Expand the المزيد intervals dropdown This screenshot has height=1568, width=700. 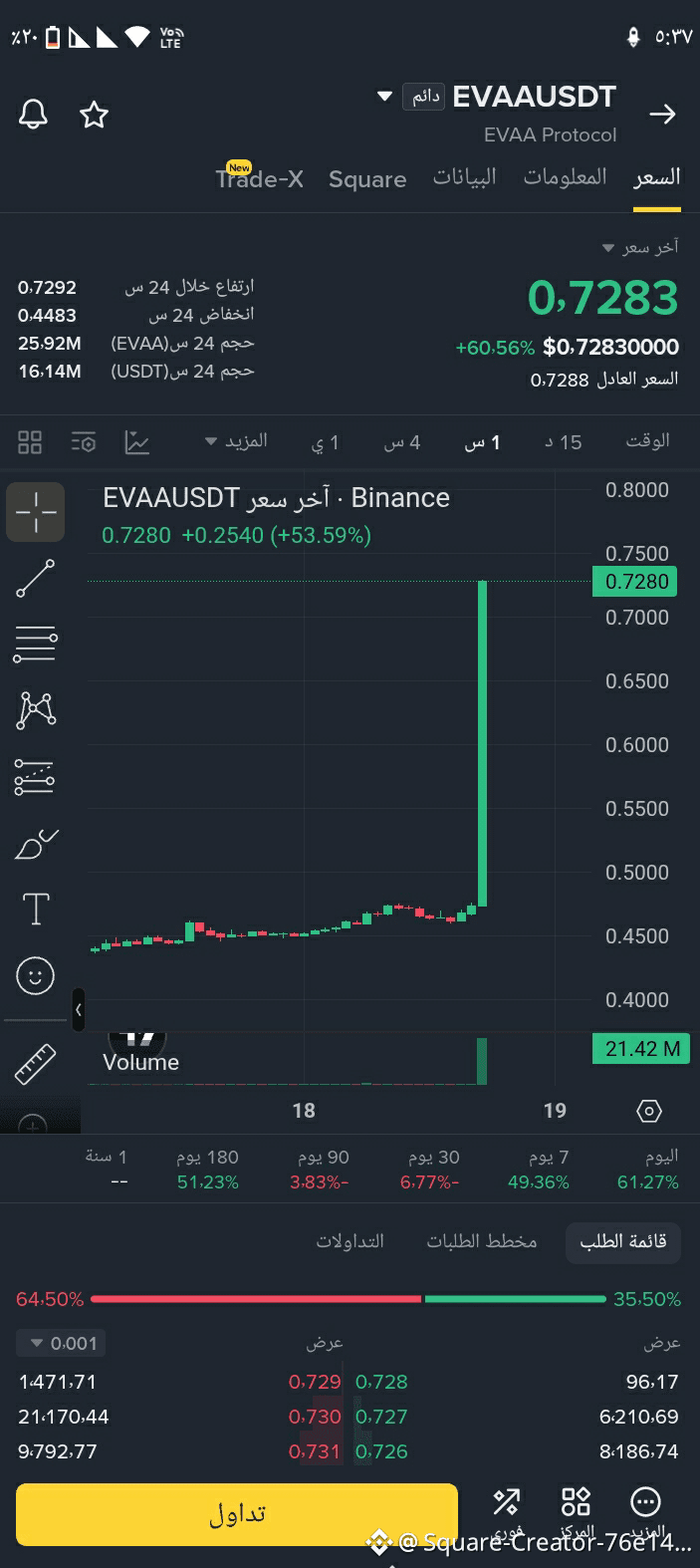click(x=236, y=441)
